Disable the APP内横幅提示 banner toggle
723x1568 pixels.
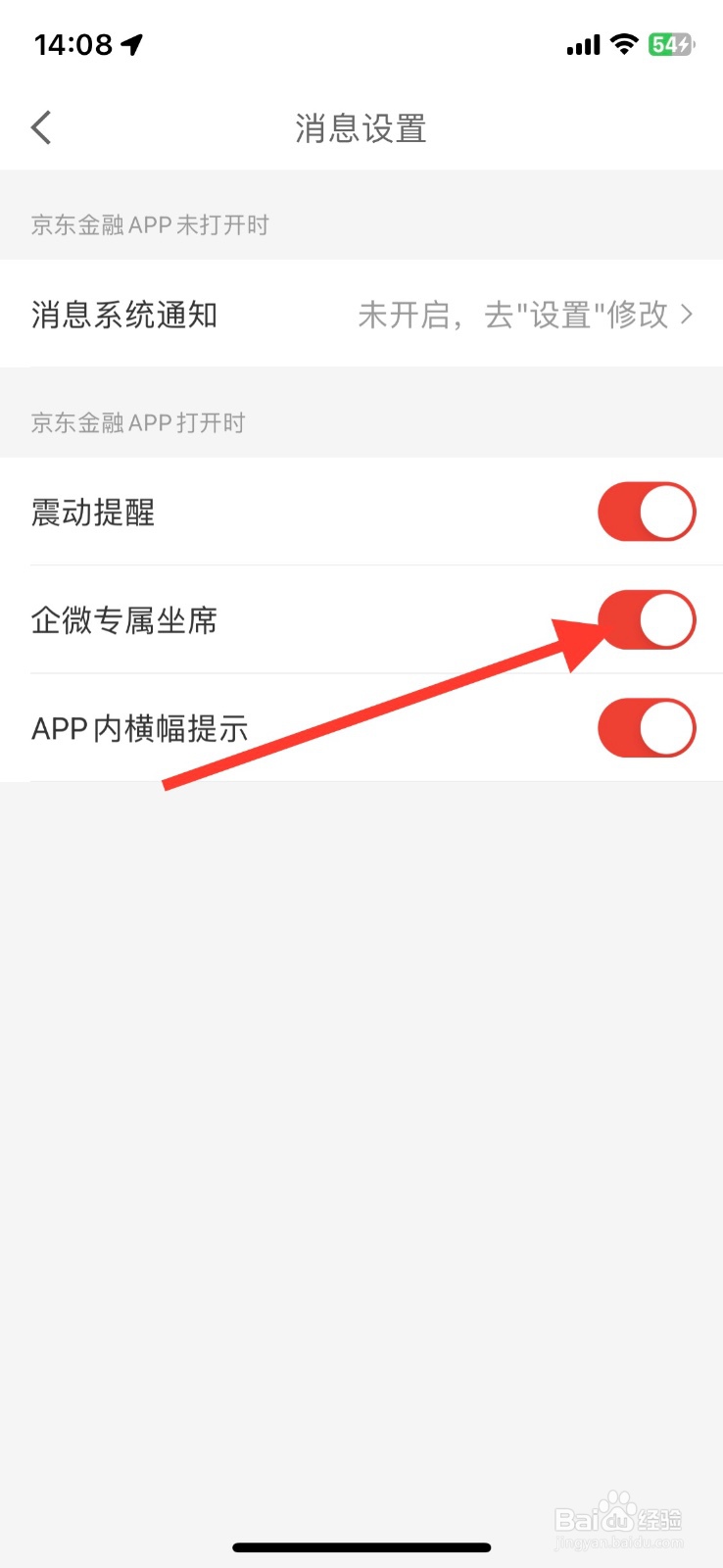(647, 727)
